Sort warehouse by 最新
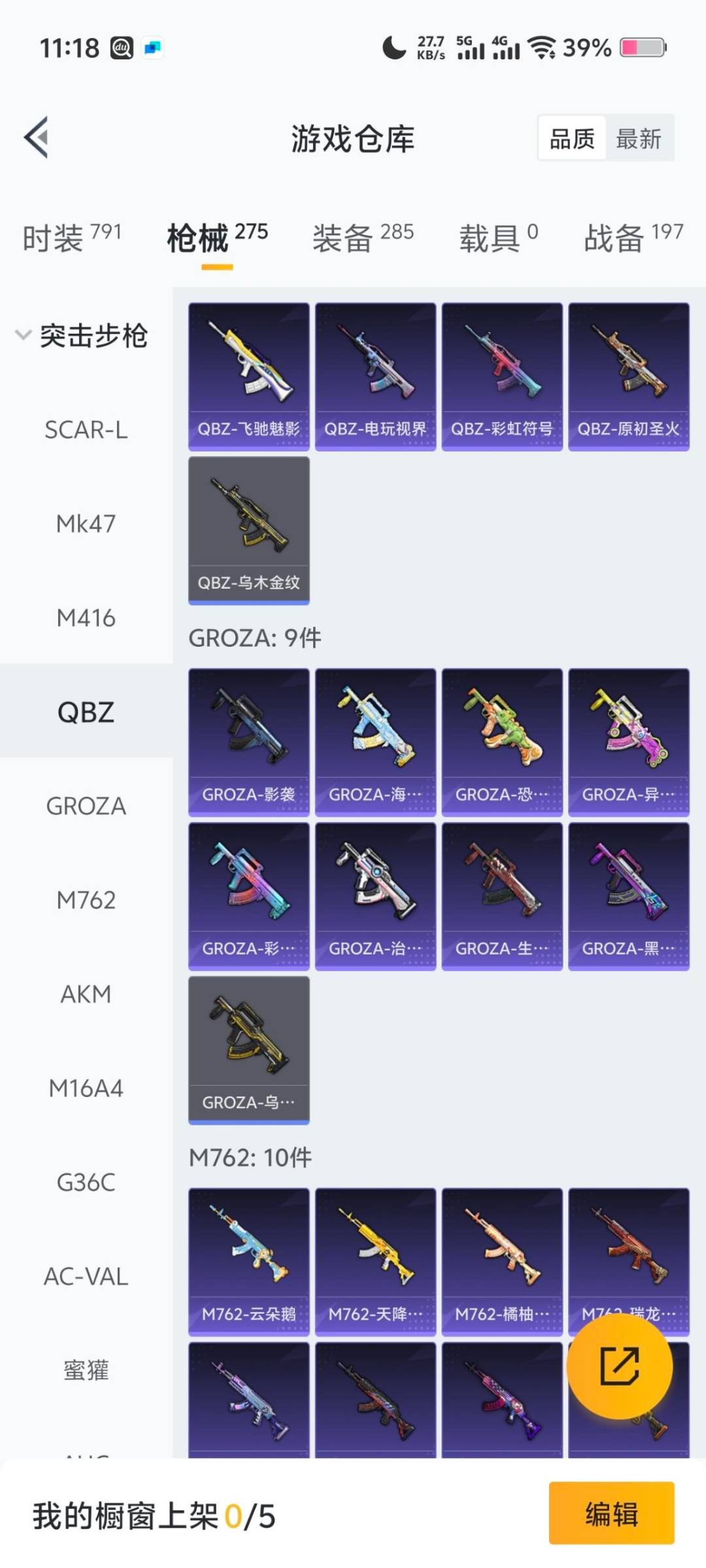706x1568 pixels. click(638, 139)
